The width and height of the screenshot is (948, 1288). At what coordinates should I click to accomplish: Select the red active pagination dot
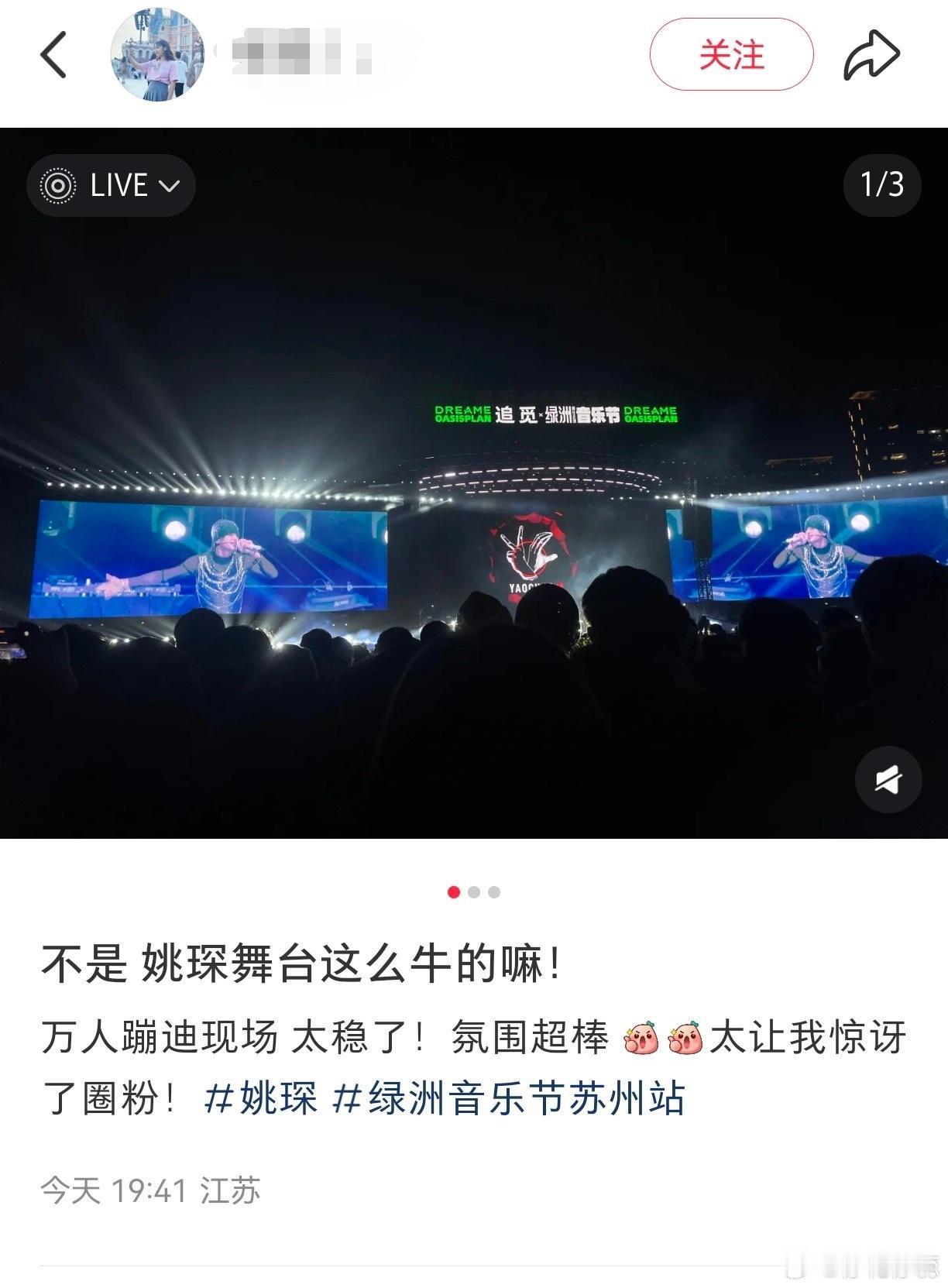coord(452,892)
